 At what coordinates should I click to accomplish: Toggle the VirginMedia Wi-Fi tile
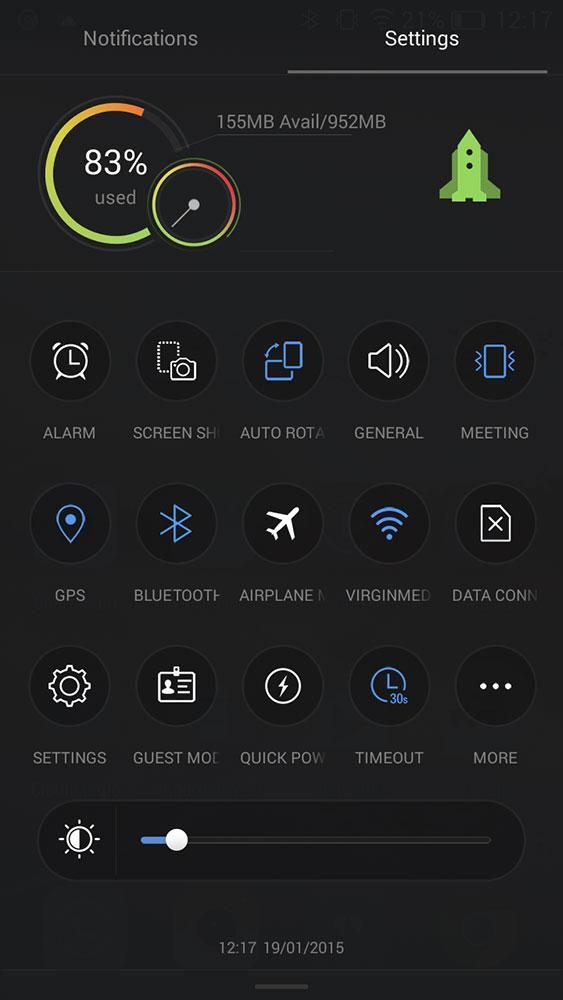click(x=389, y=524)
